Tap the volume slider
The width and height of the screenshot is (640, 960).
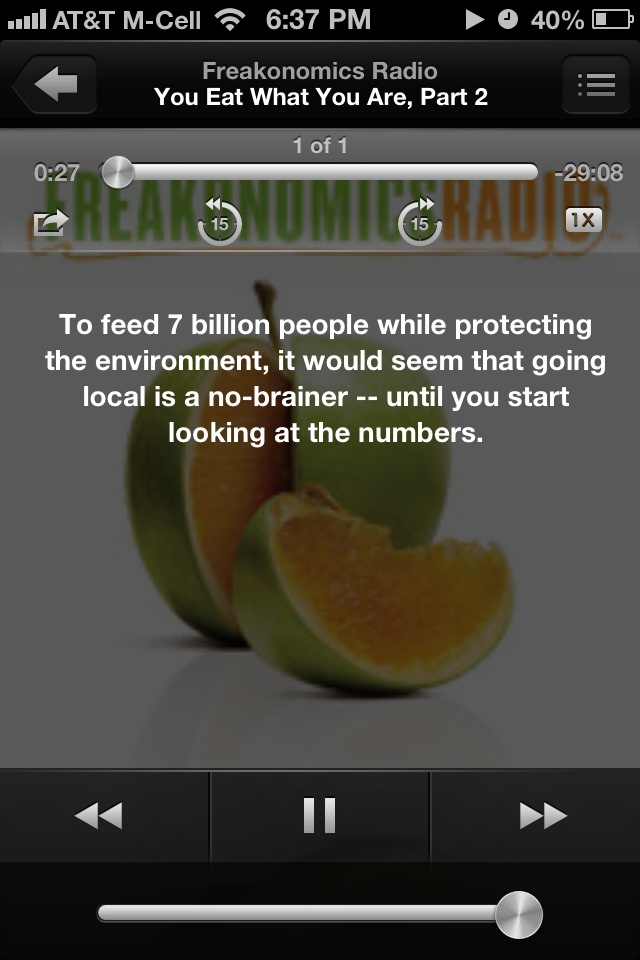pyautogui.click(x=320, y=914)
